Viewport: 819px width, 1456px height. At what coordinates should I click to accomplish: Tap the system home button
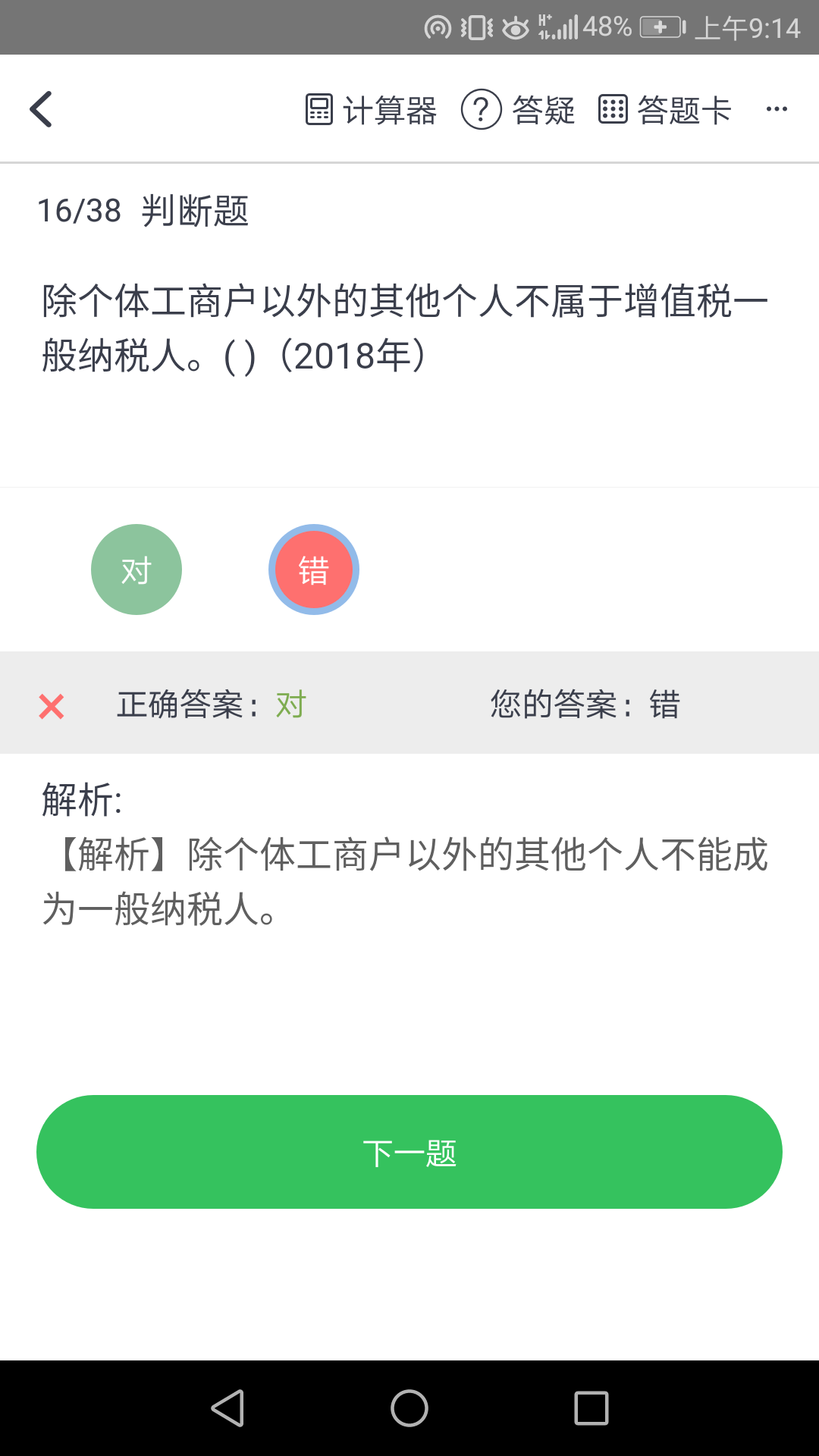[409, 1408]
